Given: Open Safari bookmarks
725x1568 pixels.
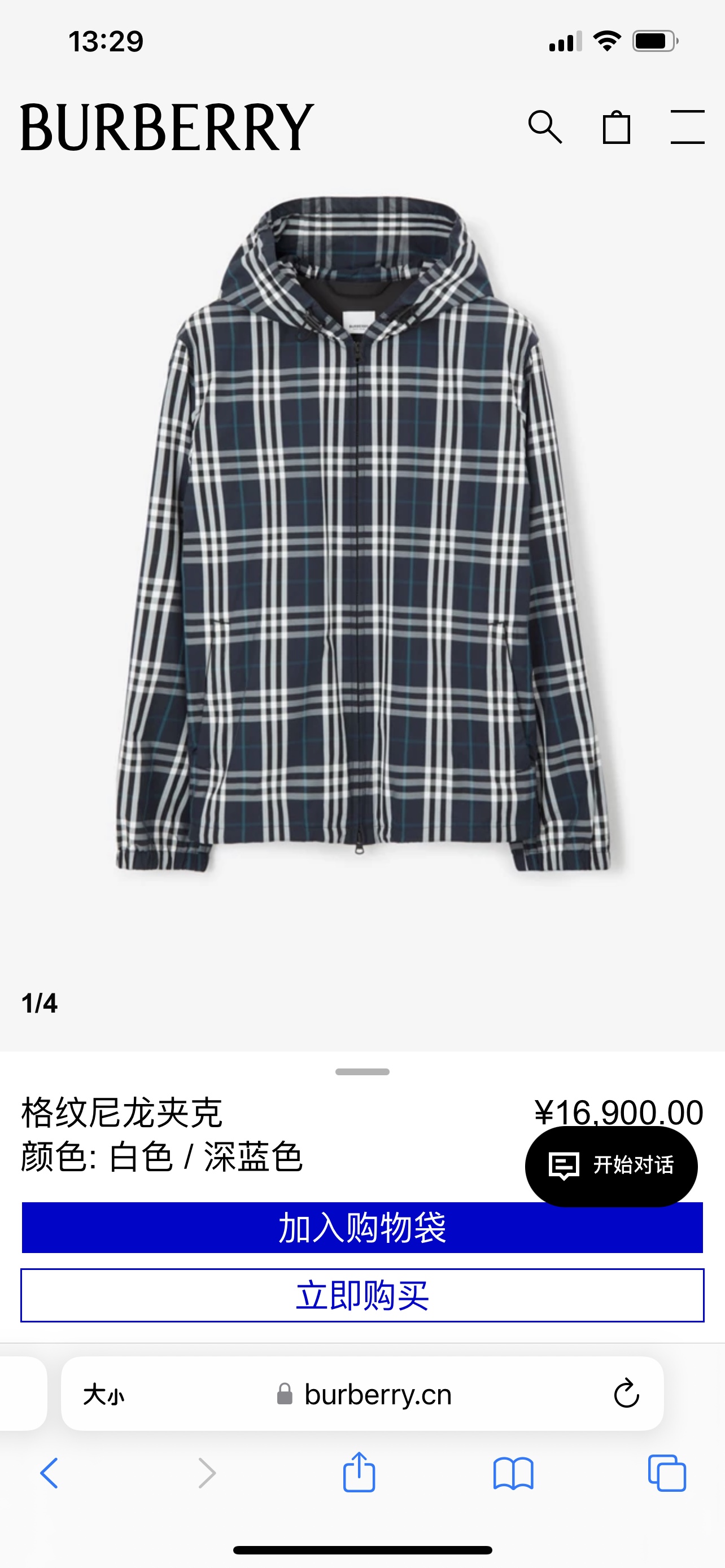Looking at the screenshot, I should [513, 1473].
